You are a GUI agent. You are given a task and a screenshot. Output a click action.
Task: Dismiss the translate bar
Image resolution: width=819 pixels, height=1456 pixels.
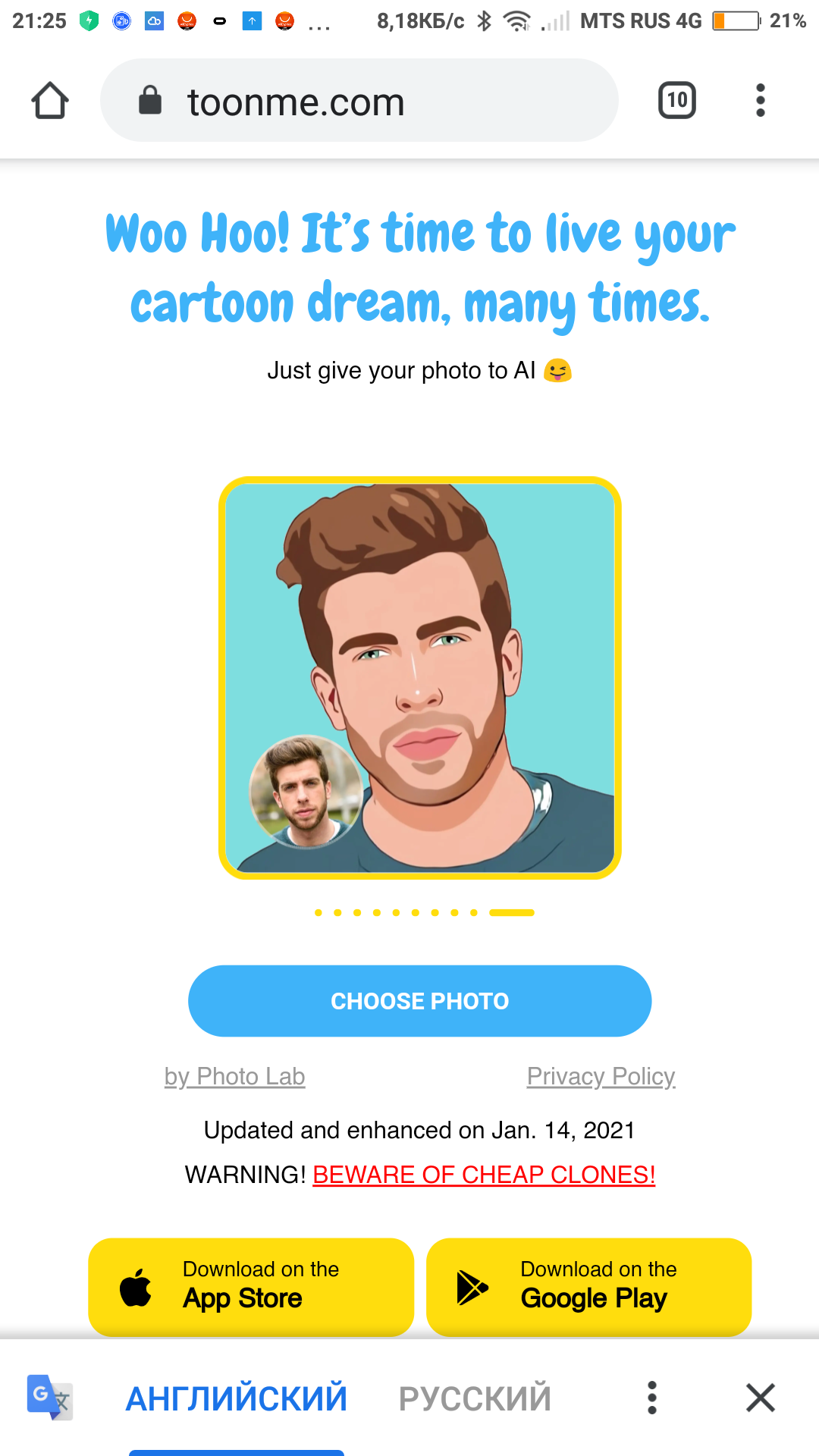760,1398
